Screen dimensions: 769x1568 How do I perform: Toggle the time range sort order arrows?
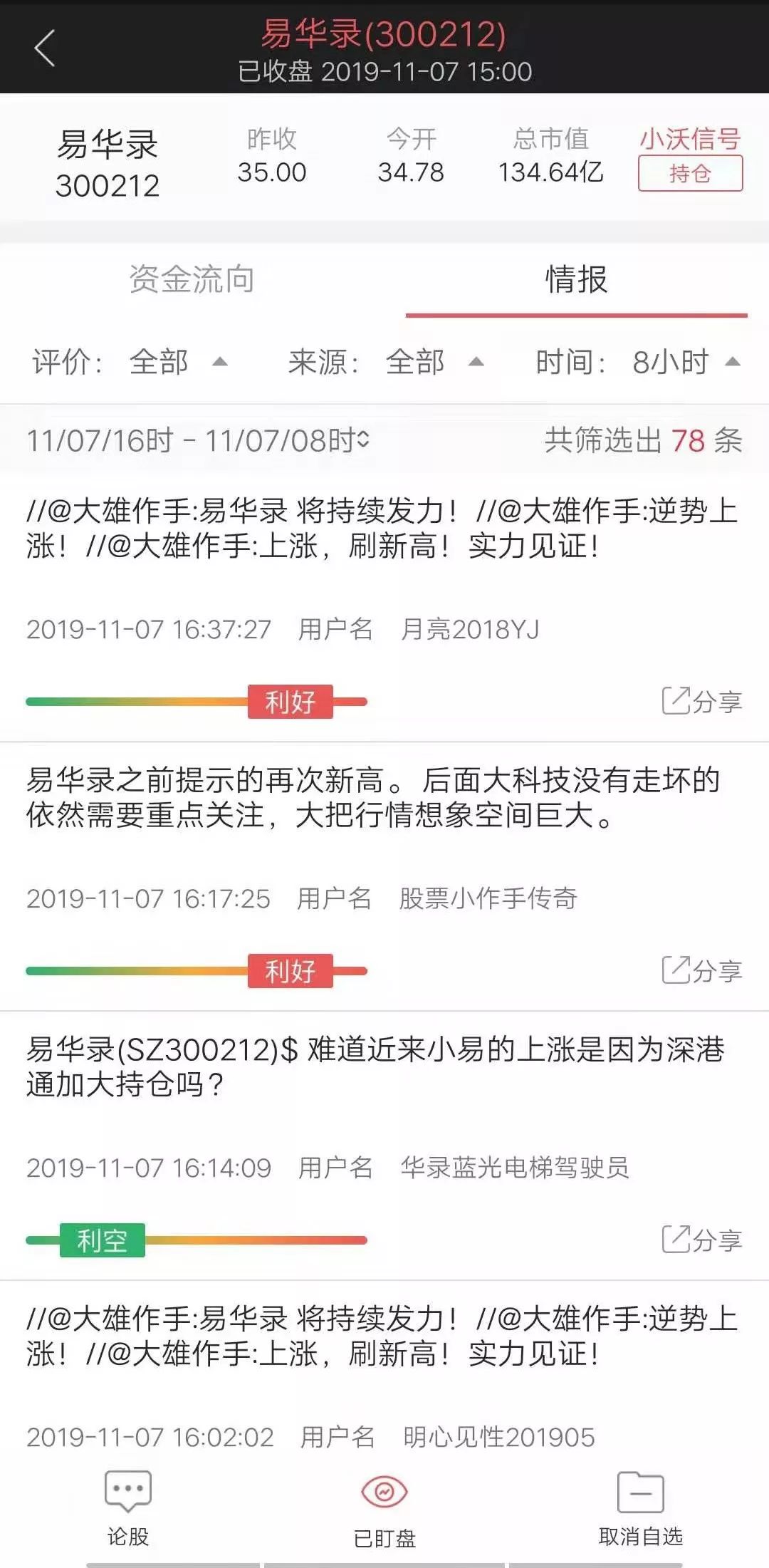365,442
